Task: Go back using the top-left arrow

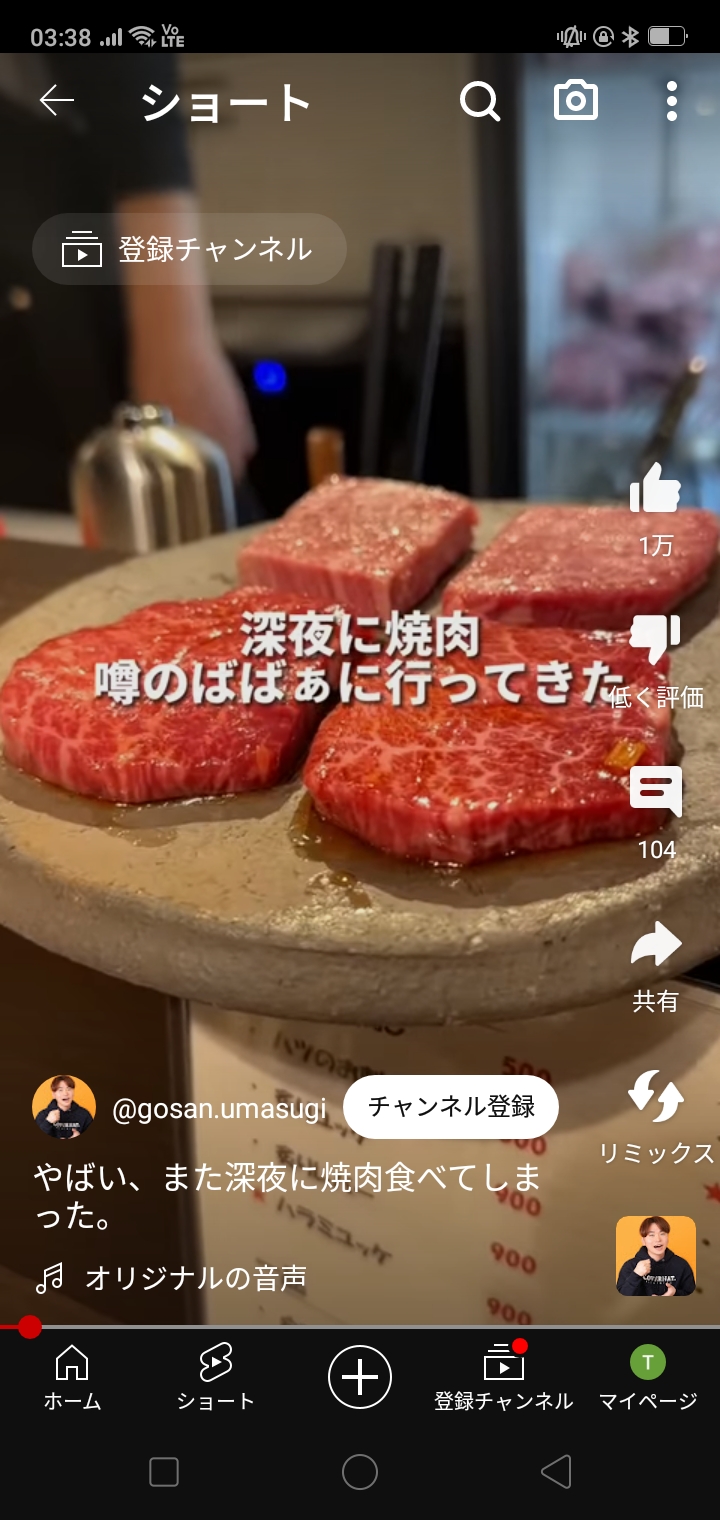Action: (x=57, y=101)
